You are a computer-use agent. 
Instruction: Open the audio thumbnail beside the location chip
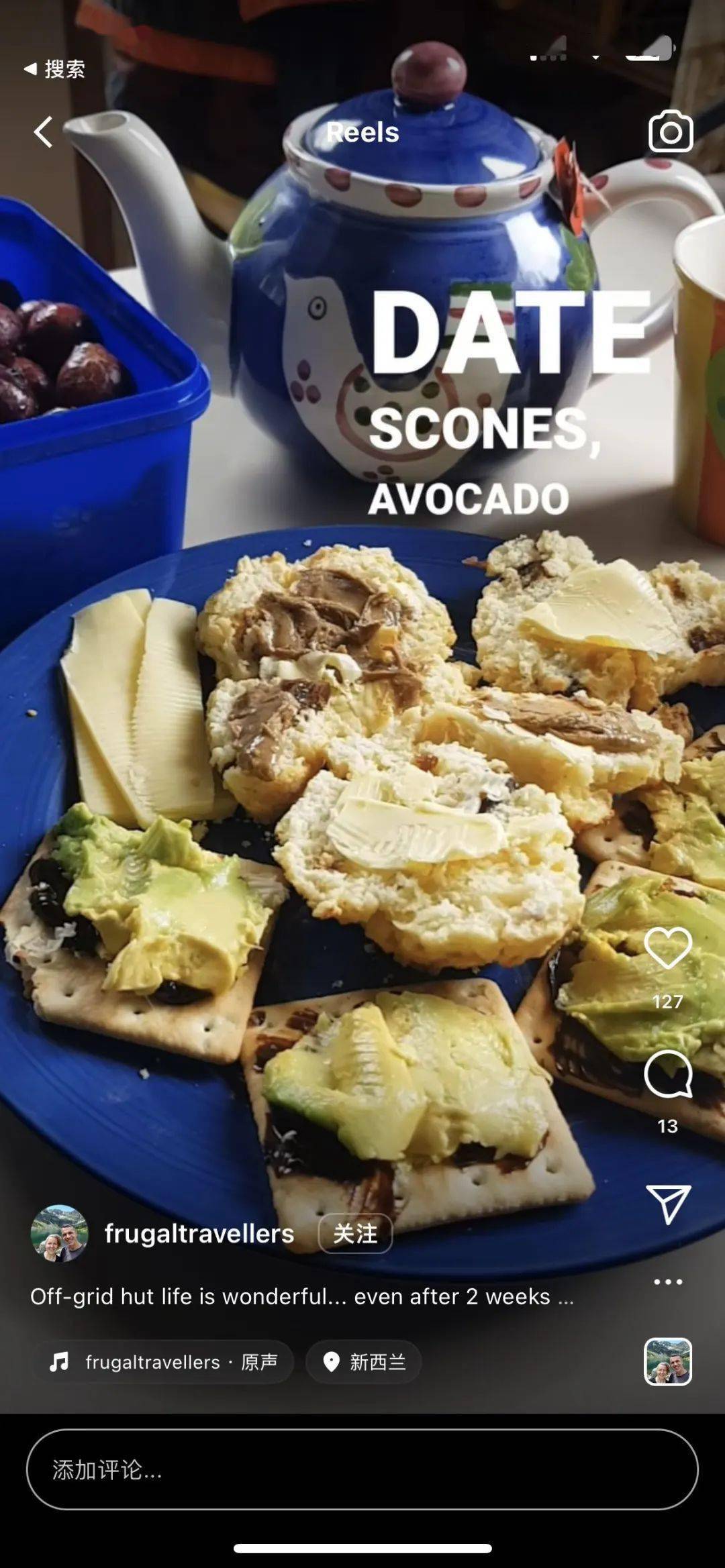click(x=668, y=1362)
